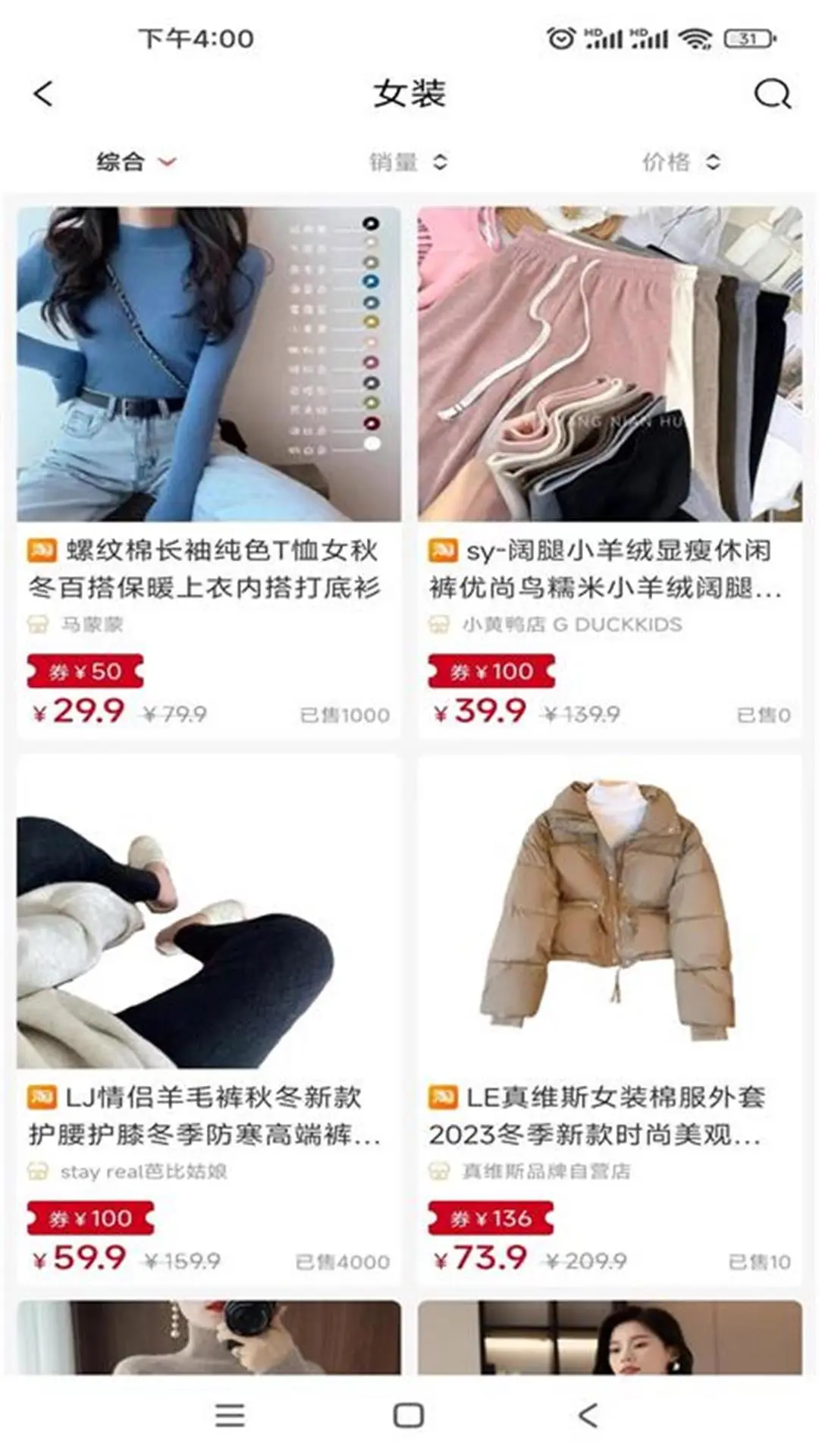819x1456 pixels.
Task: Open search from the top bar
Action: pos(771,94)
